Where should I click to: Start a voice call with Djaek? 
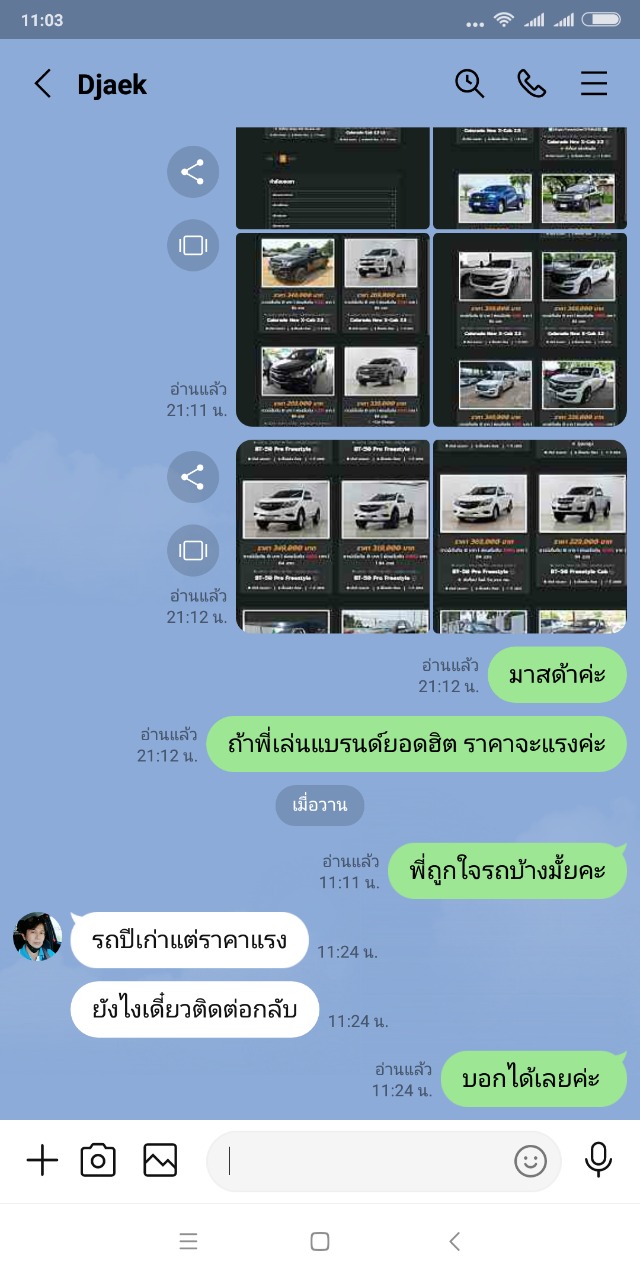(531, 84)
